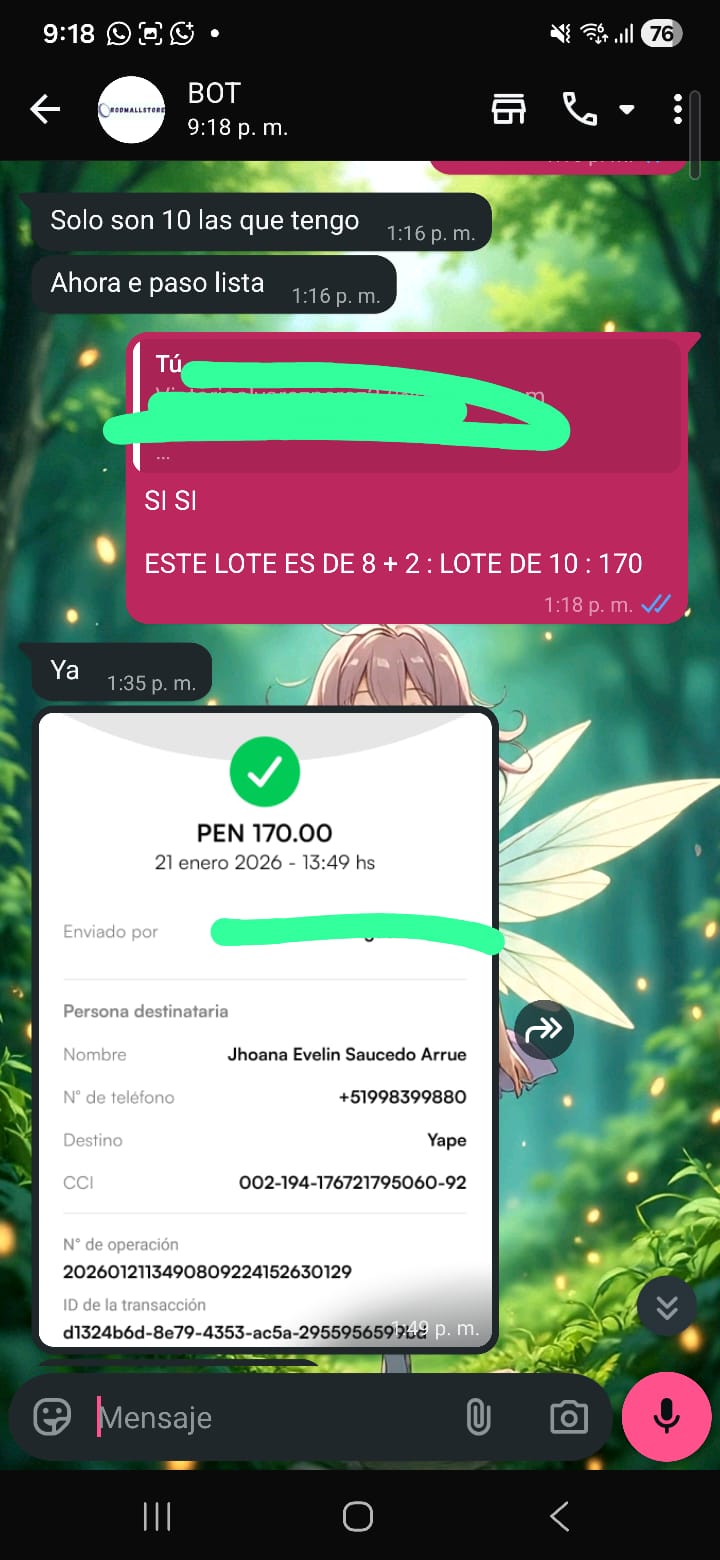Go back to the chat list
Screen dimensions: 720x1560
tap(45, 110)
